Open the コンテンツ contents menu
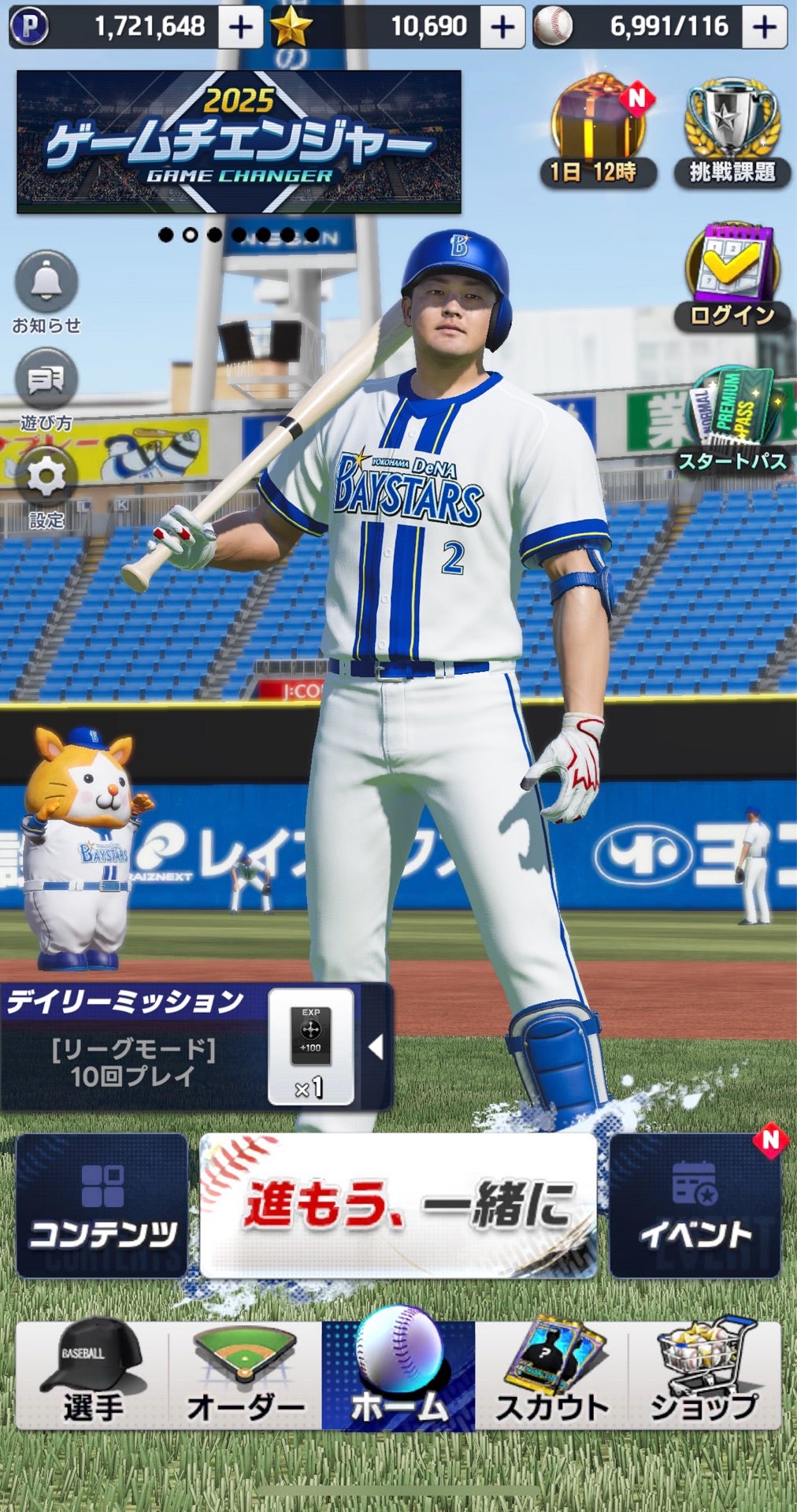 pos(102,1205)
